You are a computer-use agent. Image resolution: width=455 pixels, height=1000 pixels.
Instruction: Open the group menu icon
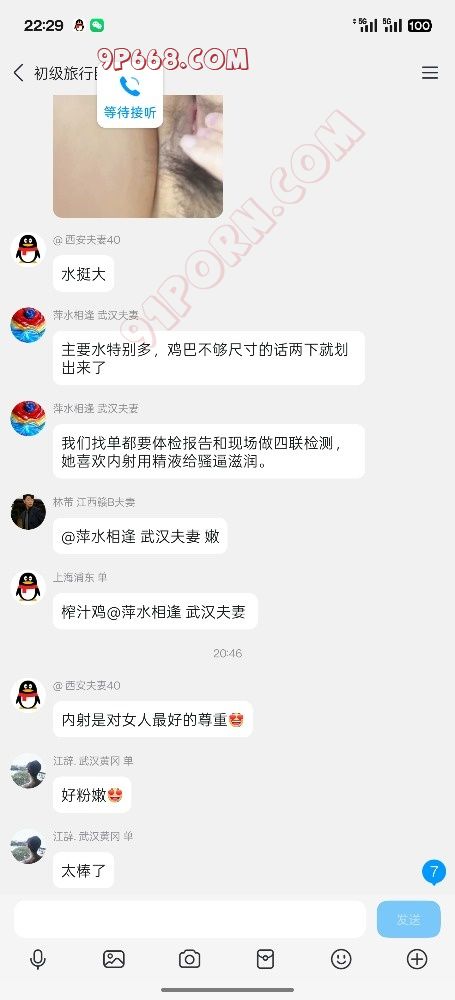[x=430, y=73]
